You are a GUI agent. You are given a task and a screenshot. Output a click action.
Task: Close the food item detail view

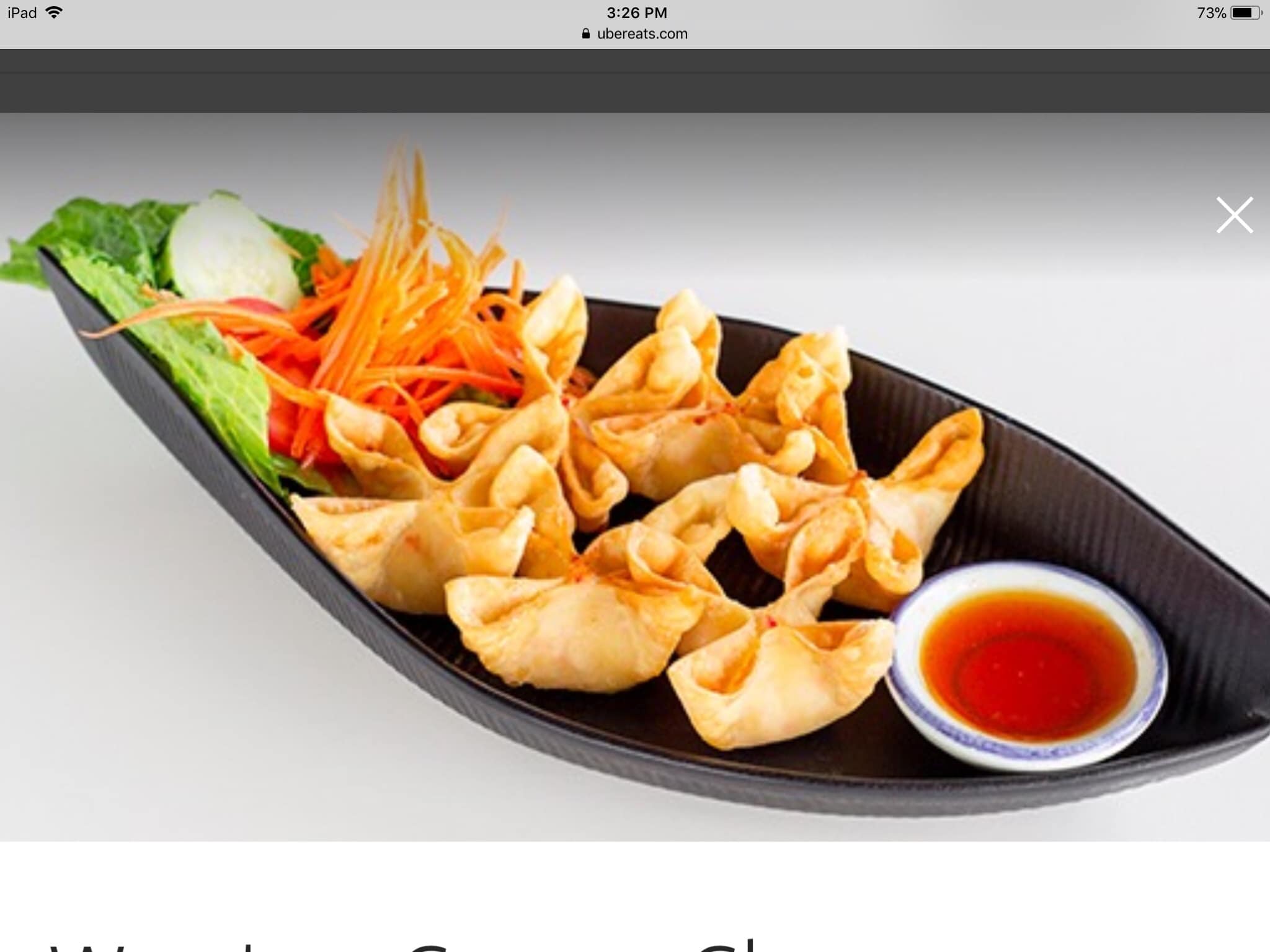[1234, 215]
